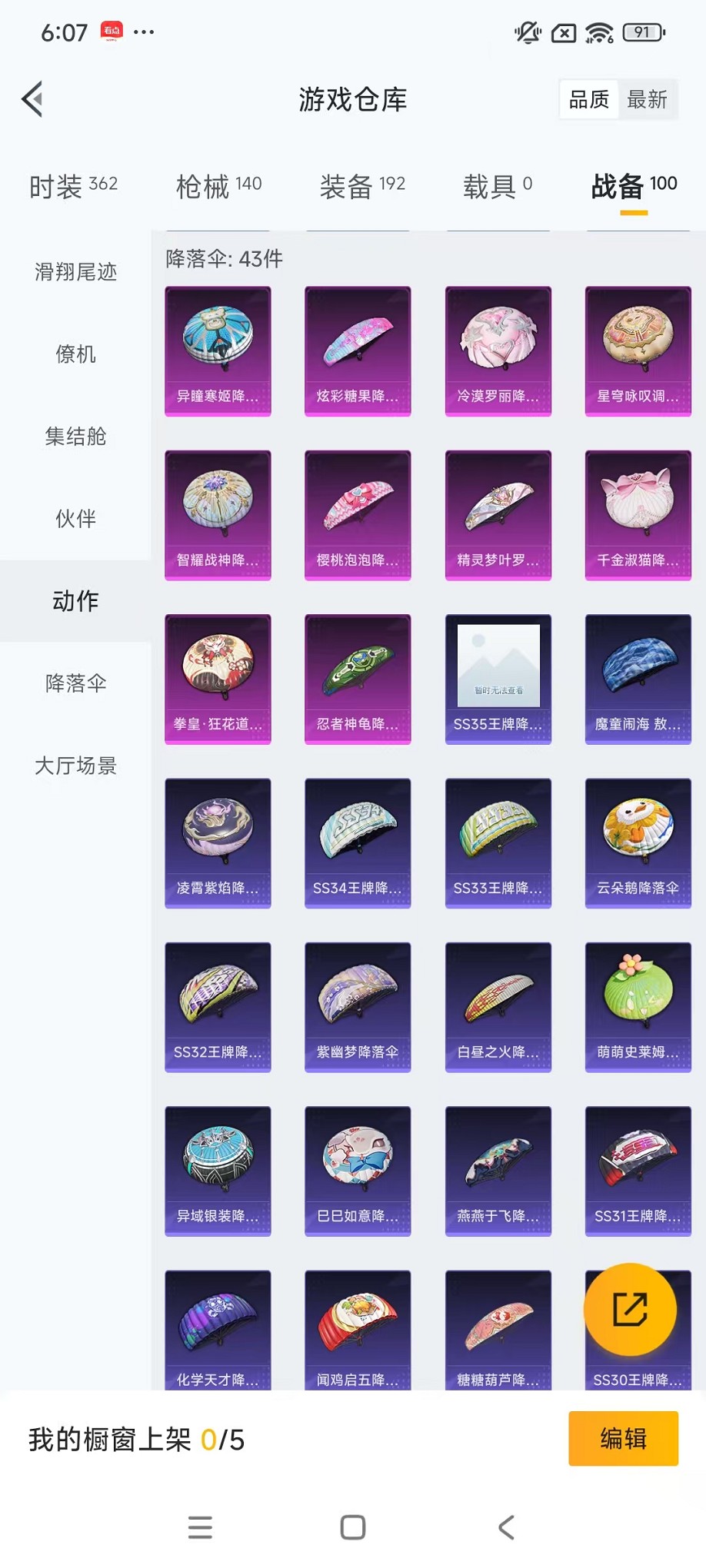This screenshot has height=1568, width=706.
Task: Switch sorting to 品质
Action: click(x=587, y=99)
